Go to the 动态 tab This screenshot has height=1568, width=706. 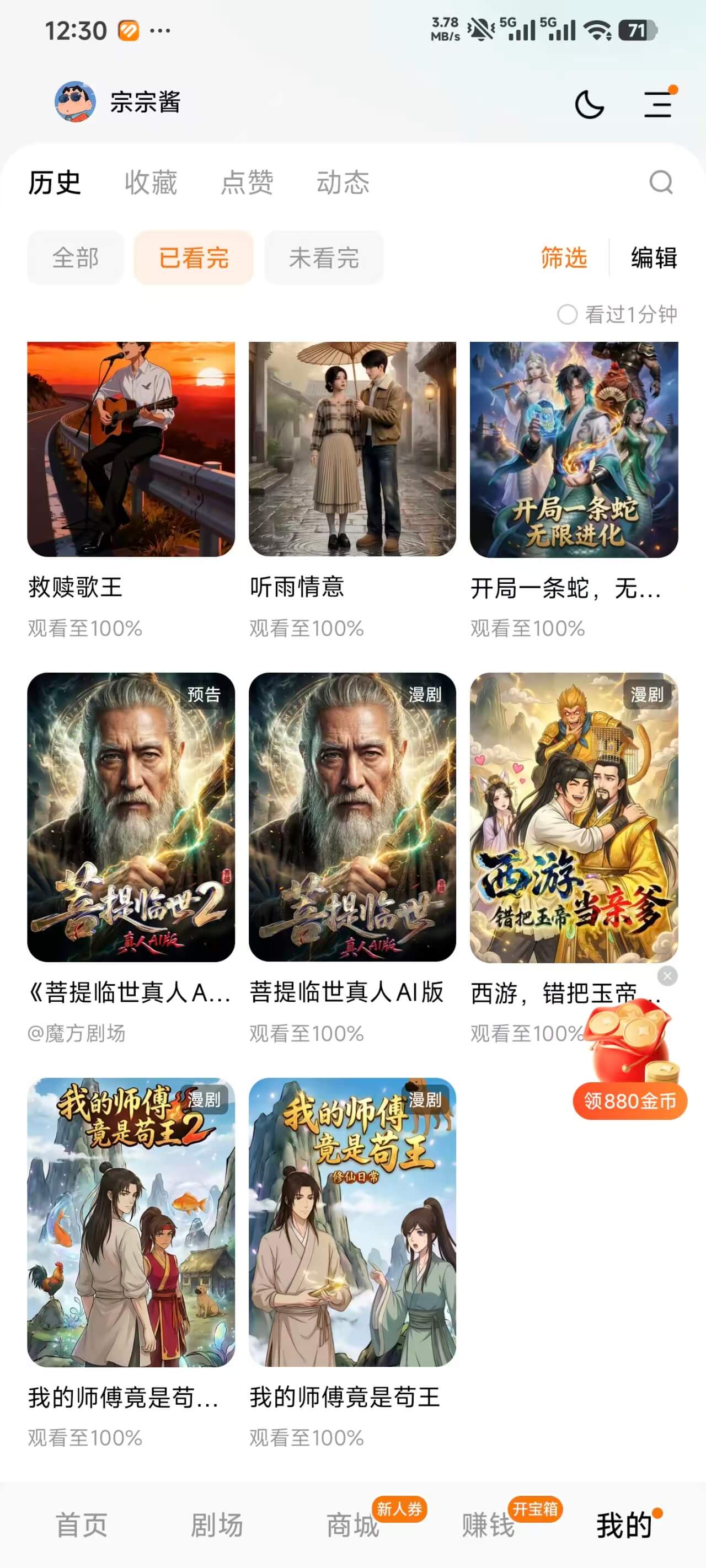(x=343, y=182)
